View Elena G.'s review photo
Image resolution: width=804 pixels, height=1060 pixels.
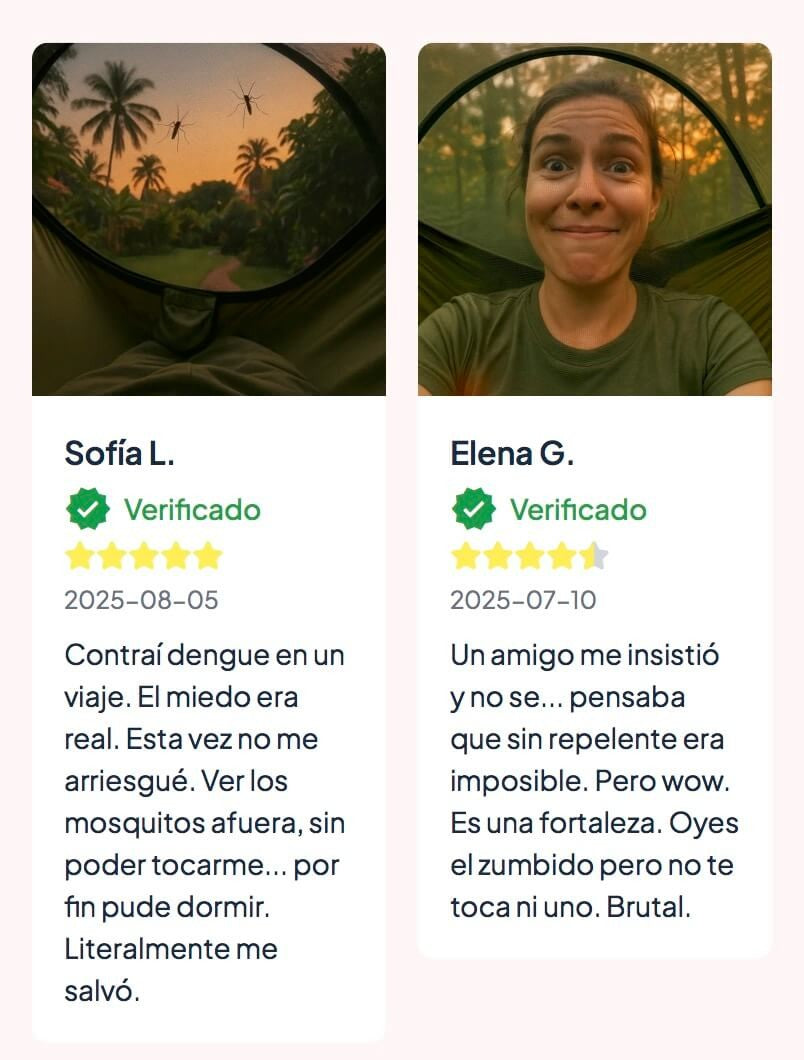coord(595,219)
